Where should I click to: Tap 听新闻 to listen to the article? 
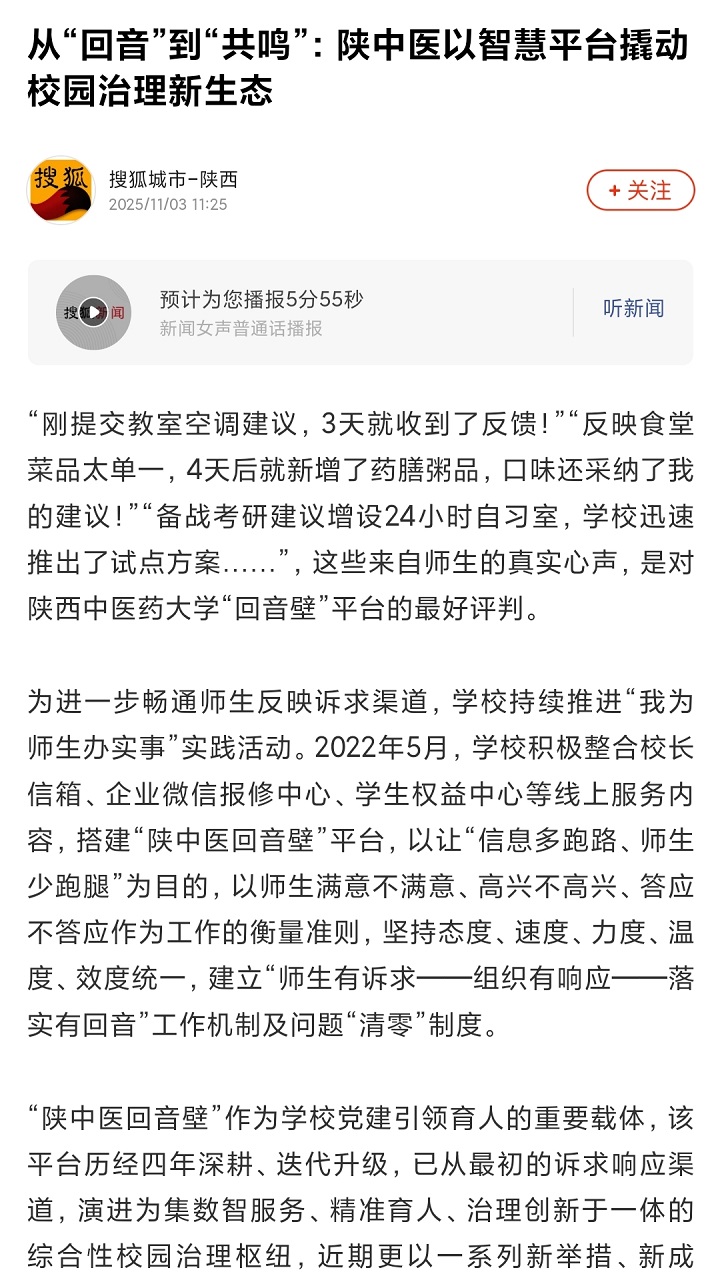coord(633,309)
